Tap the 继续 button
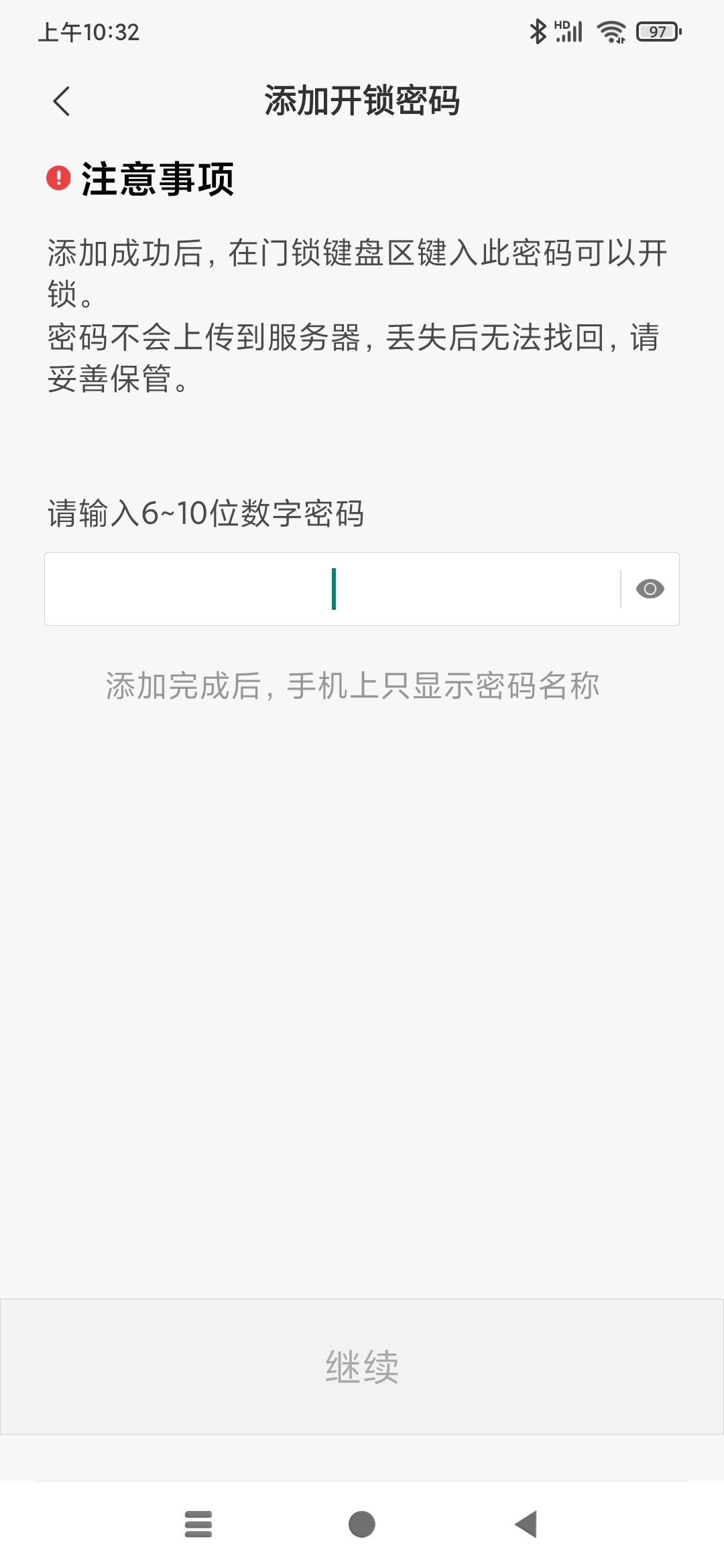This screenshot has width=724, height=1568. (x=362, y=1366)
